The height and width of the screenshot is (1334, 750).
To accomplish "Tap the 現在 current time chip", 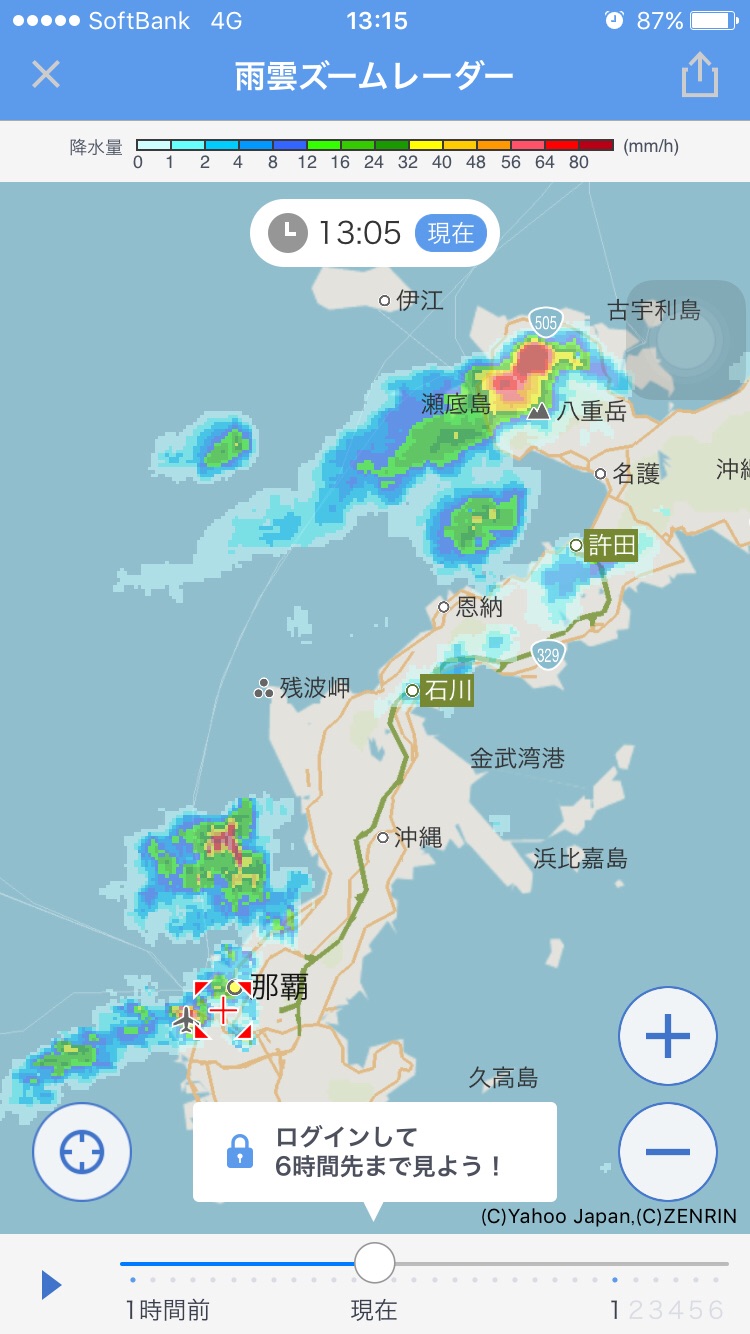I will coord(450,233).
